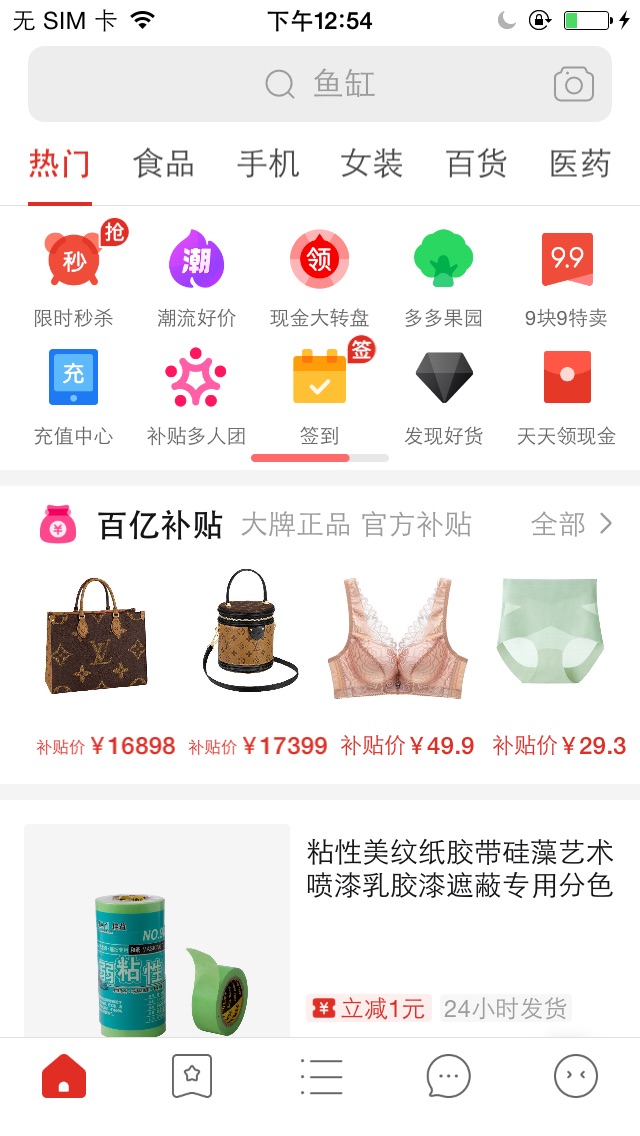Screen dimensions: 640x1136
Task: Go to the 医药 tab
Action: click(x=580, y=163)
